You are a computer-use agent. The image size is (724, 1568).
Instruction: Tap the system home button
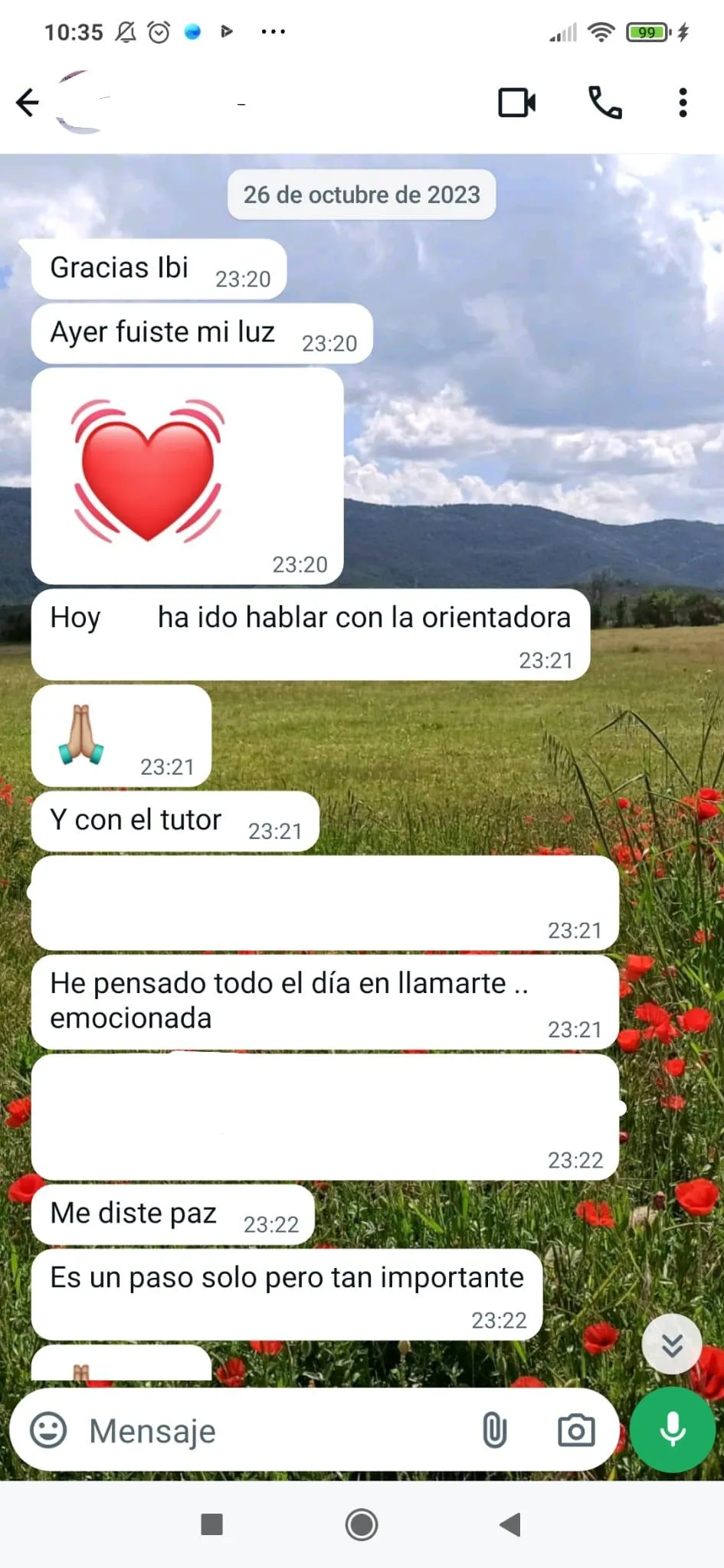click(362, 1524)
